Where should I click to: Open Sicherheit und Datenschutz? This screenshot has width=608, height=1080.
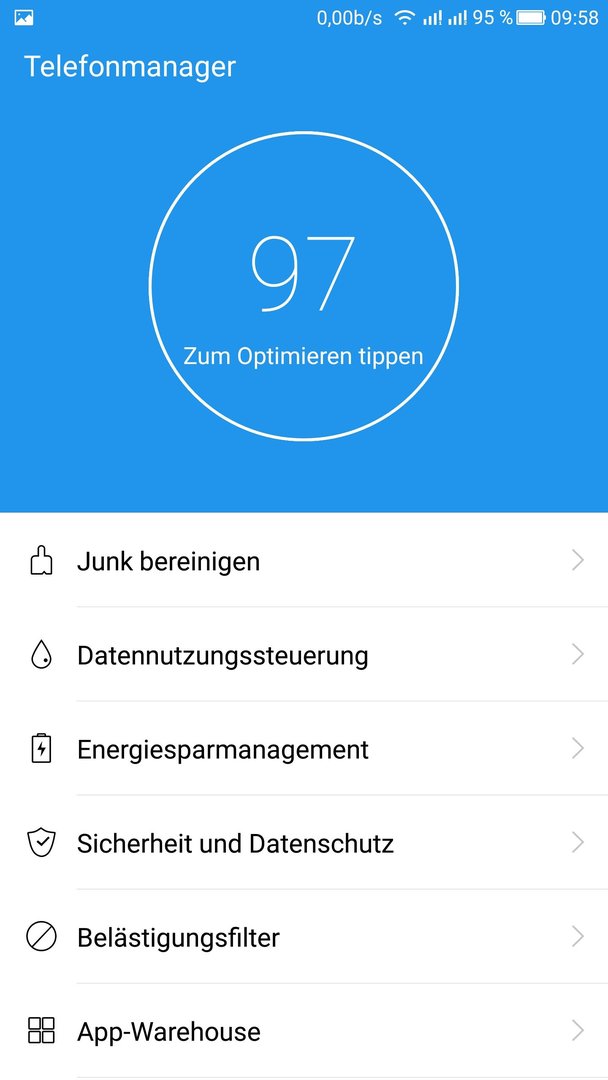304,843
